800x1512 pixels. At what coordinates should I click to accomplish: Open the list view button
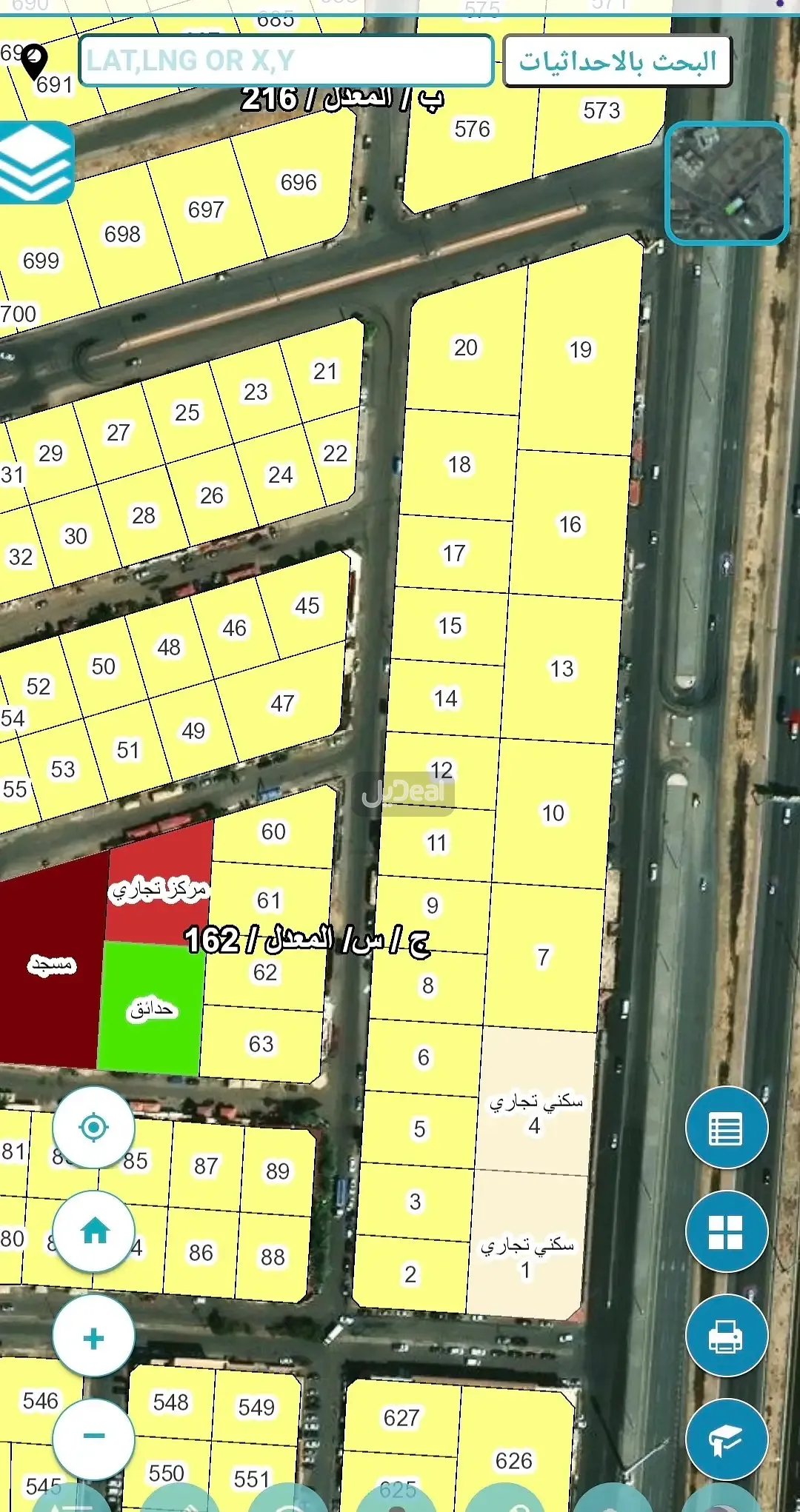coord(726,1128)
